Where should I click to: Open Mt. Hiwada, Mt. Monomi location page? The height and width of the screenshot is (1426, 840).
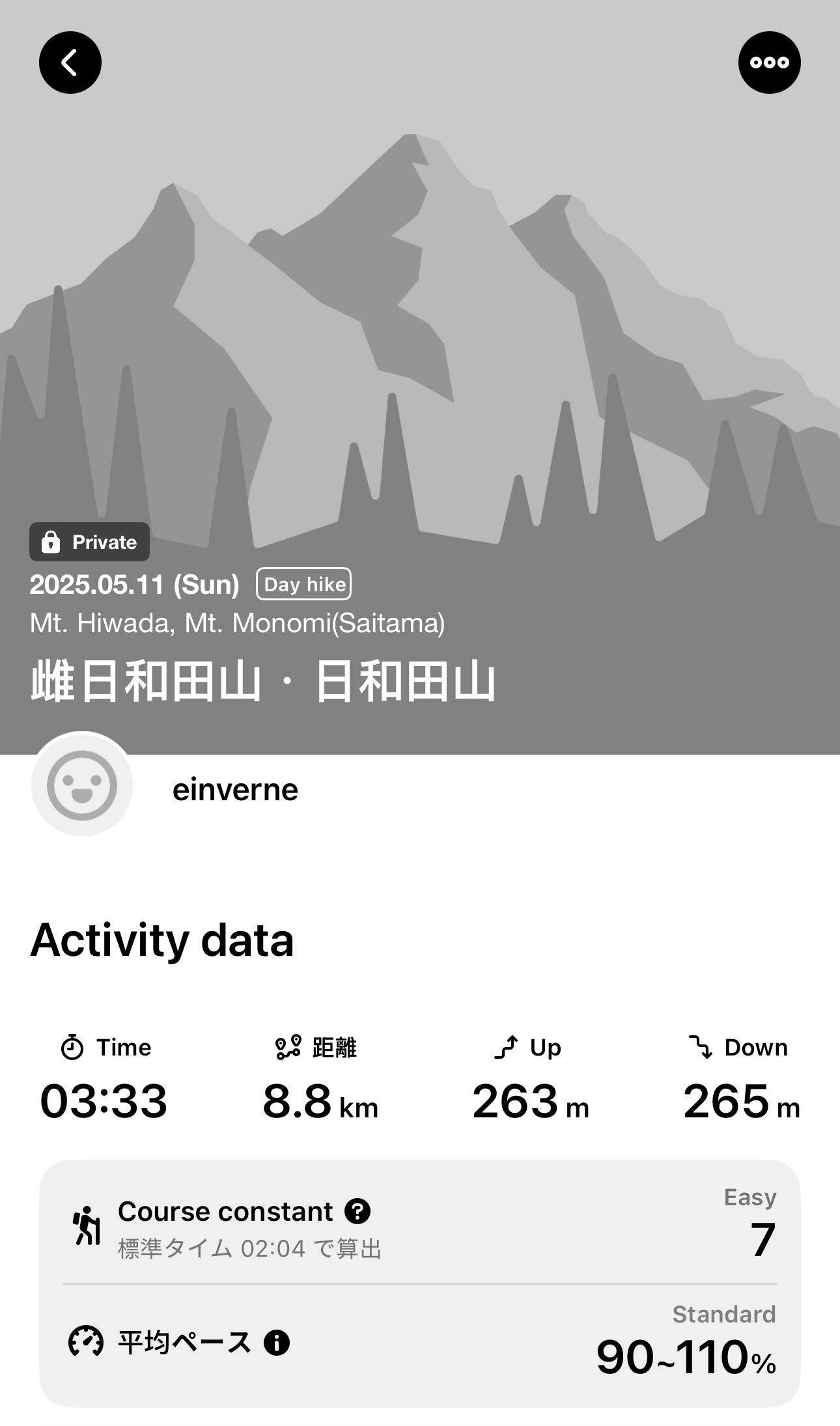point(240,624)
